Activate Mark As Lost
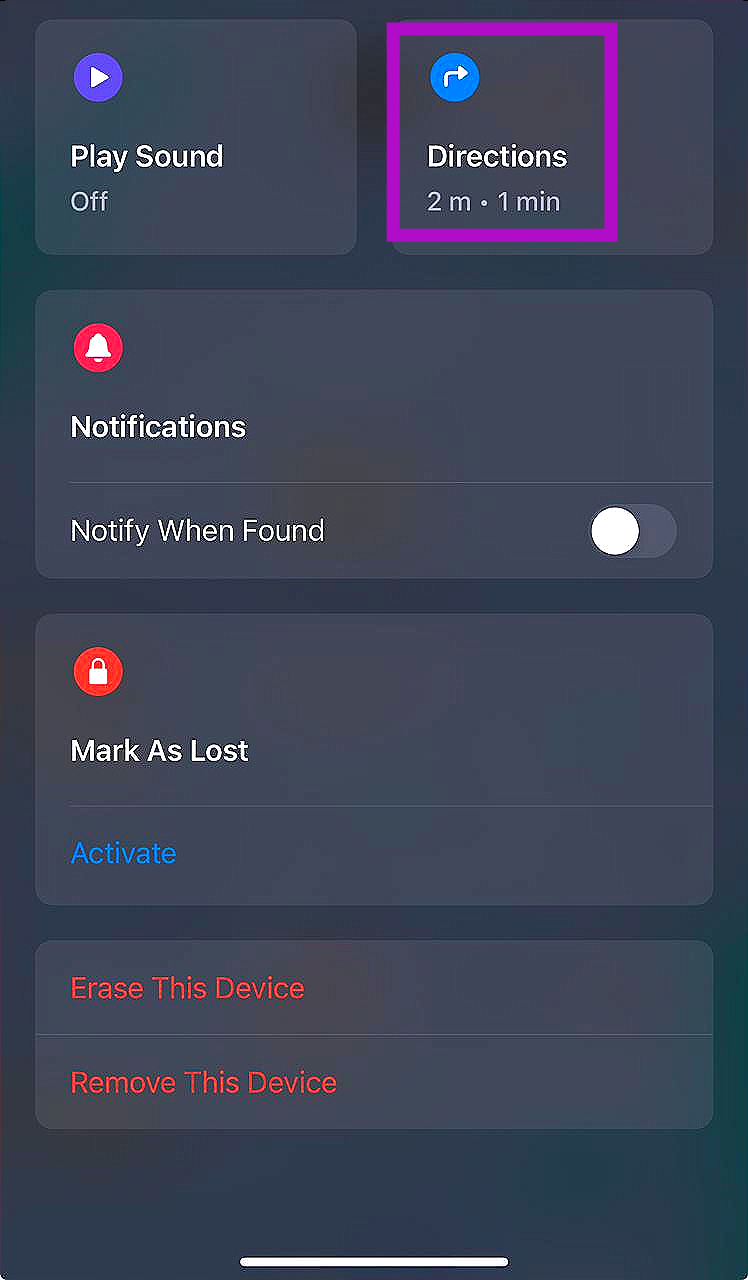This screenshot has width=748, height=1280. click(124, 853)
